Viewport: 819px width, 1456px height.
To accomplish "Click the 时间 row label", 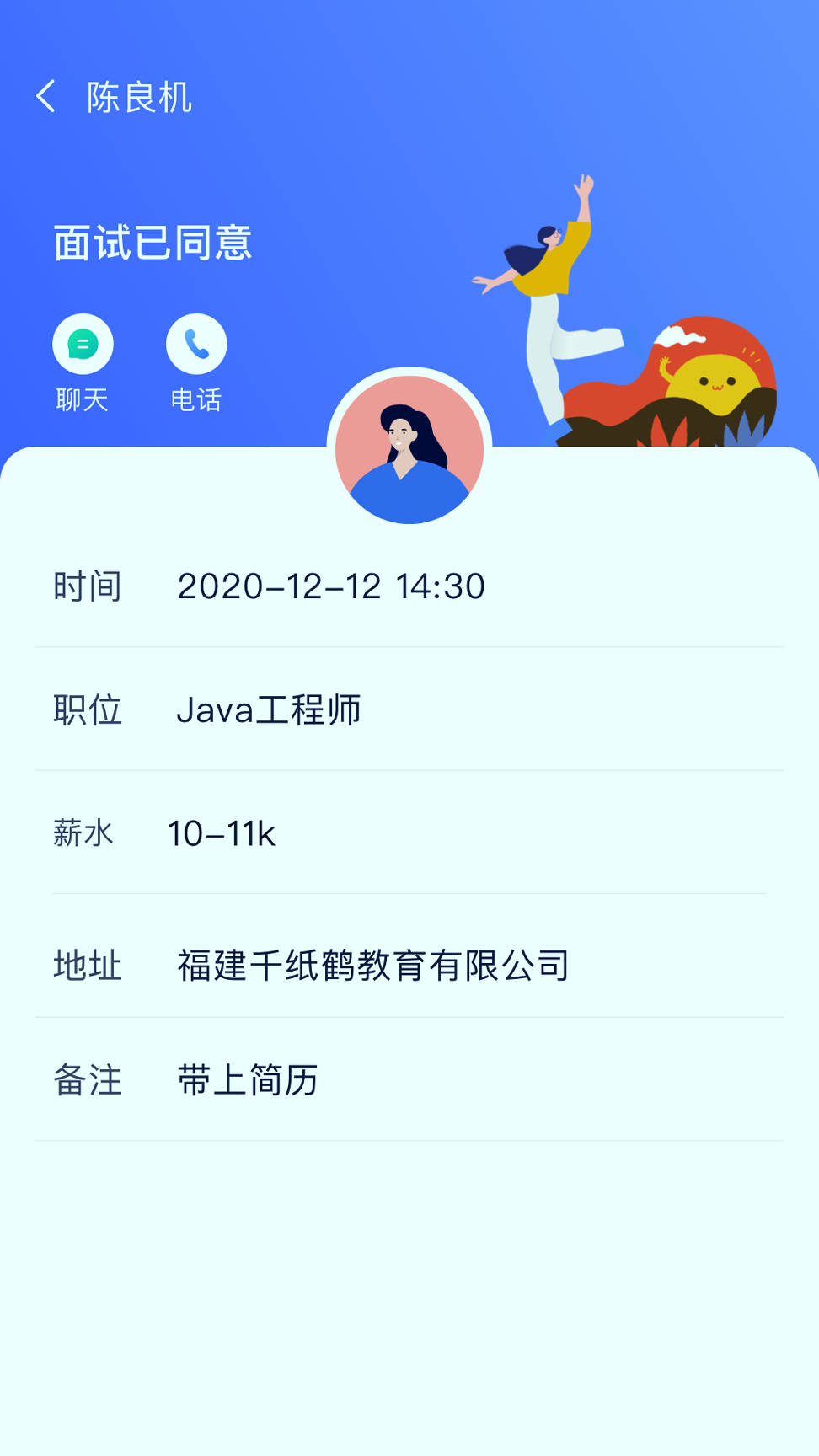I will pos(88,587).
